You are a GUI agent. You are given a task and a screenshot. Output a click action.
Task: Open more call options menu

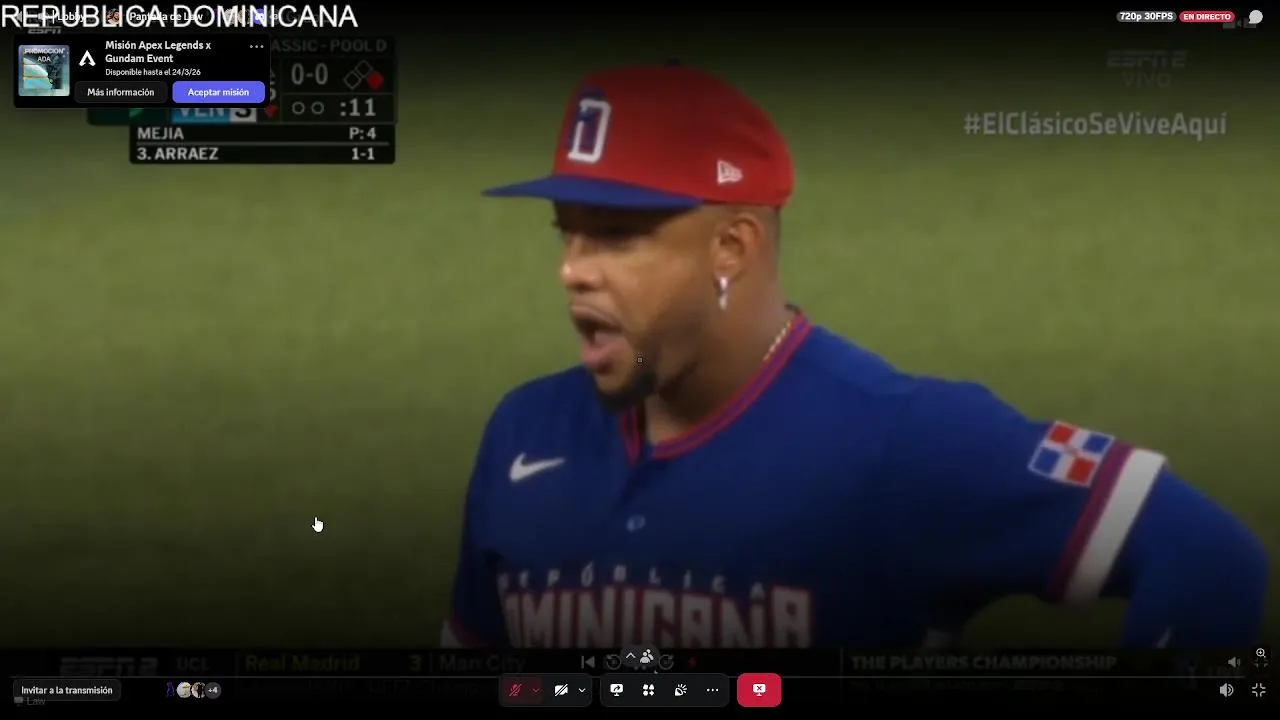[x=712, y=690]
